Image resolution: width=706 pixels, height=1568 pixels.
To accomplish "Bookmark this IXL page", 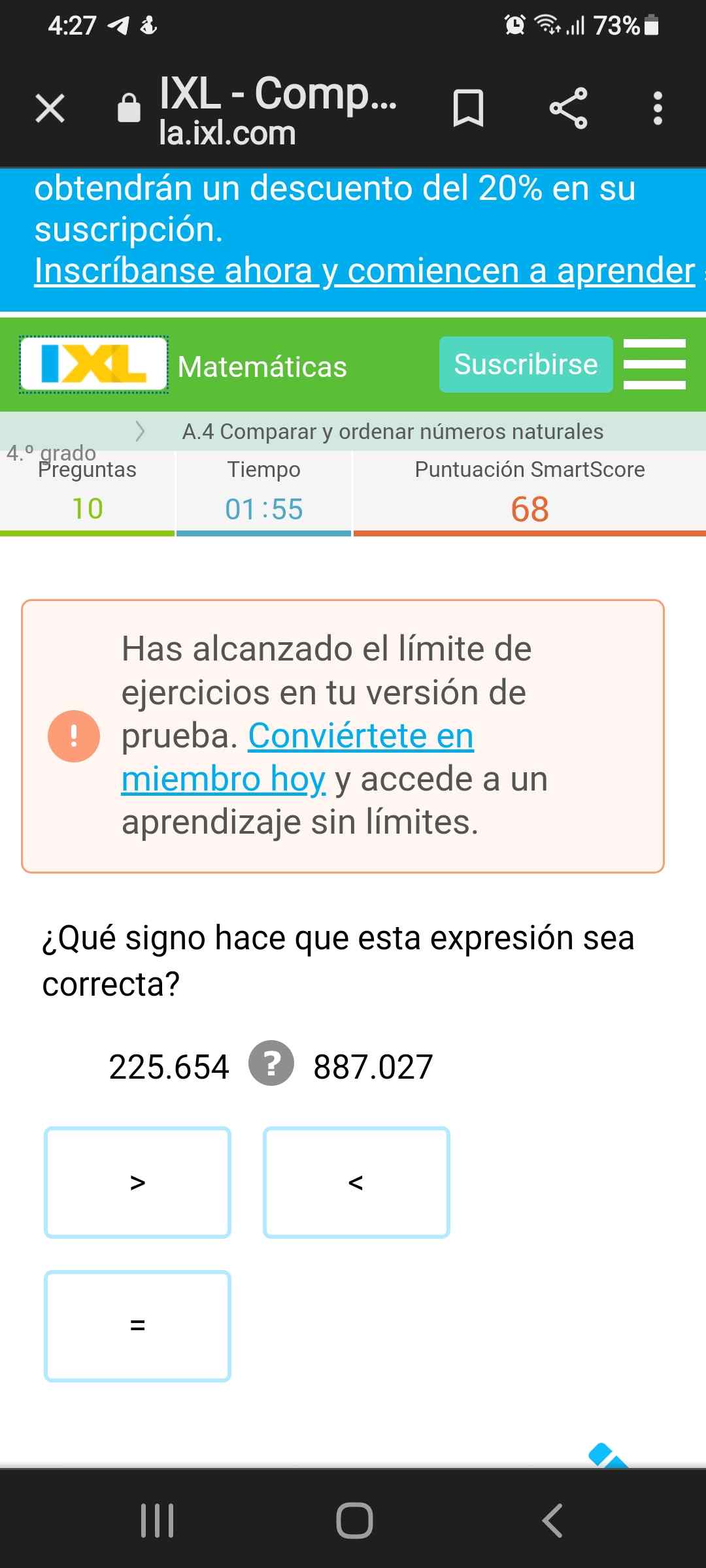I will (x=468, y=108).
